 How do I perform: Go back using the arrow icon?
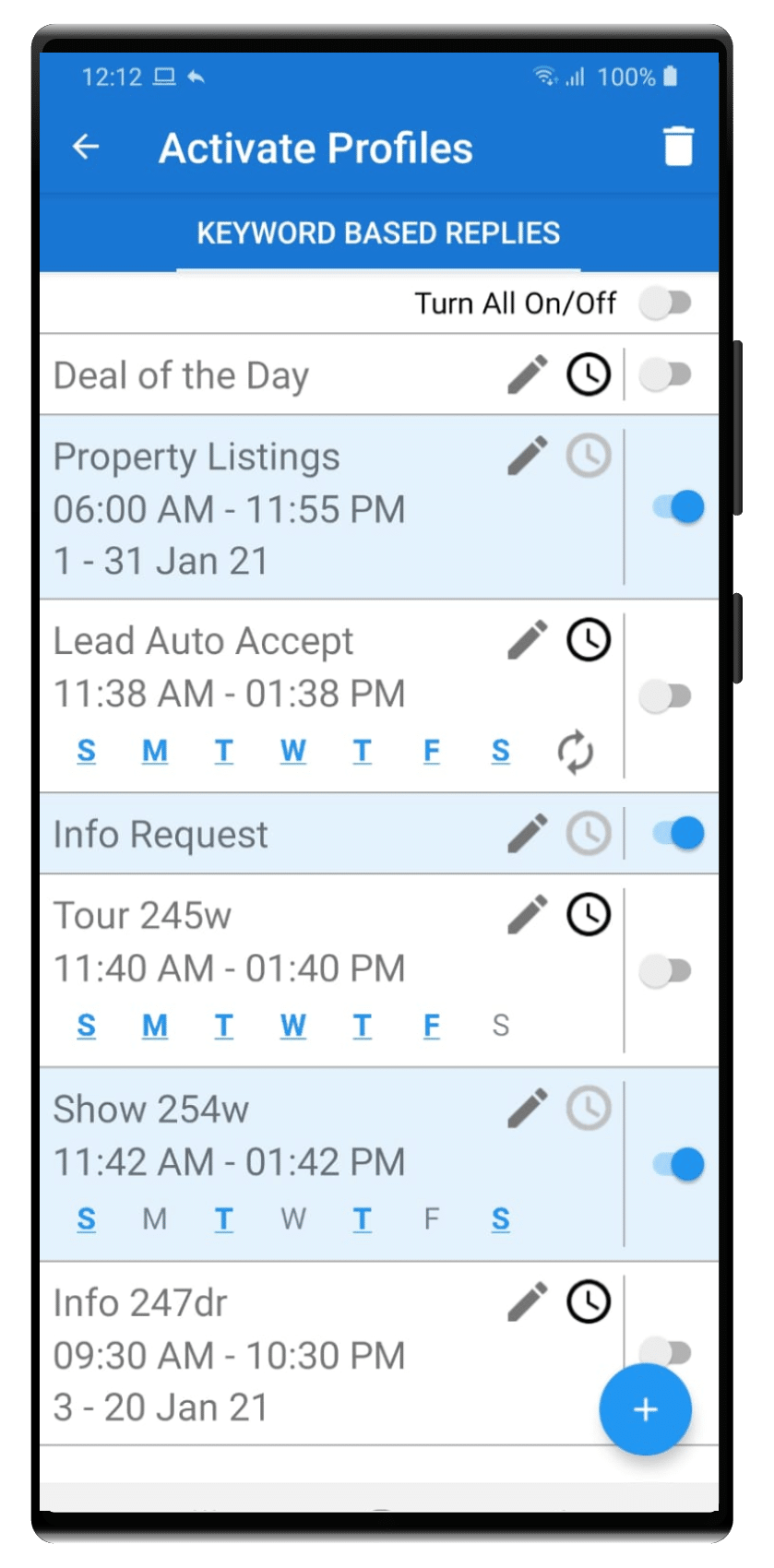(86, 147)
